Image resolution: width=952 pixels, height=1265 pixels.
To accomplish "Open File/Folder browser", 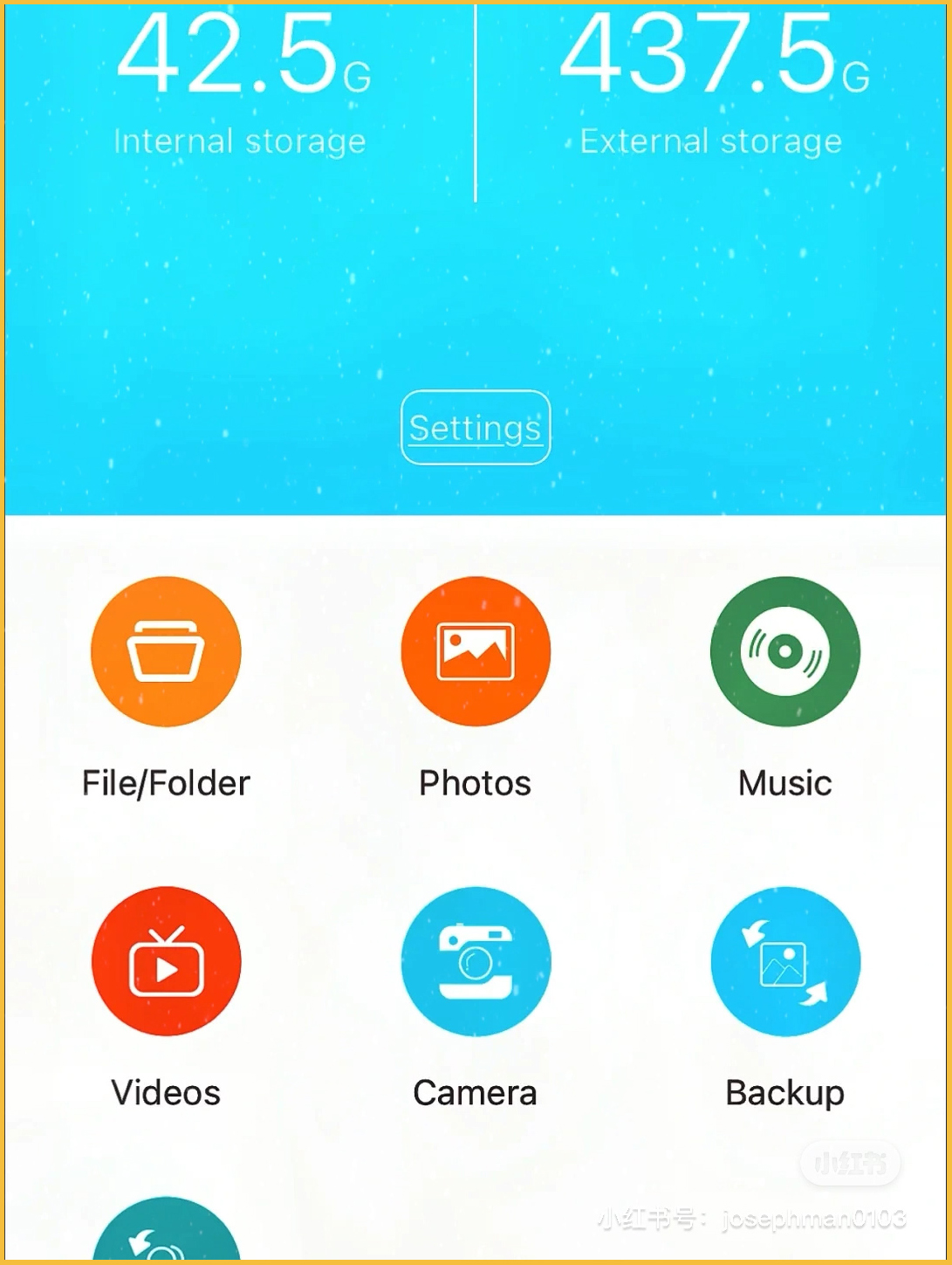I will [x=166, y=651].
